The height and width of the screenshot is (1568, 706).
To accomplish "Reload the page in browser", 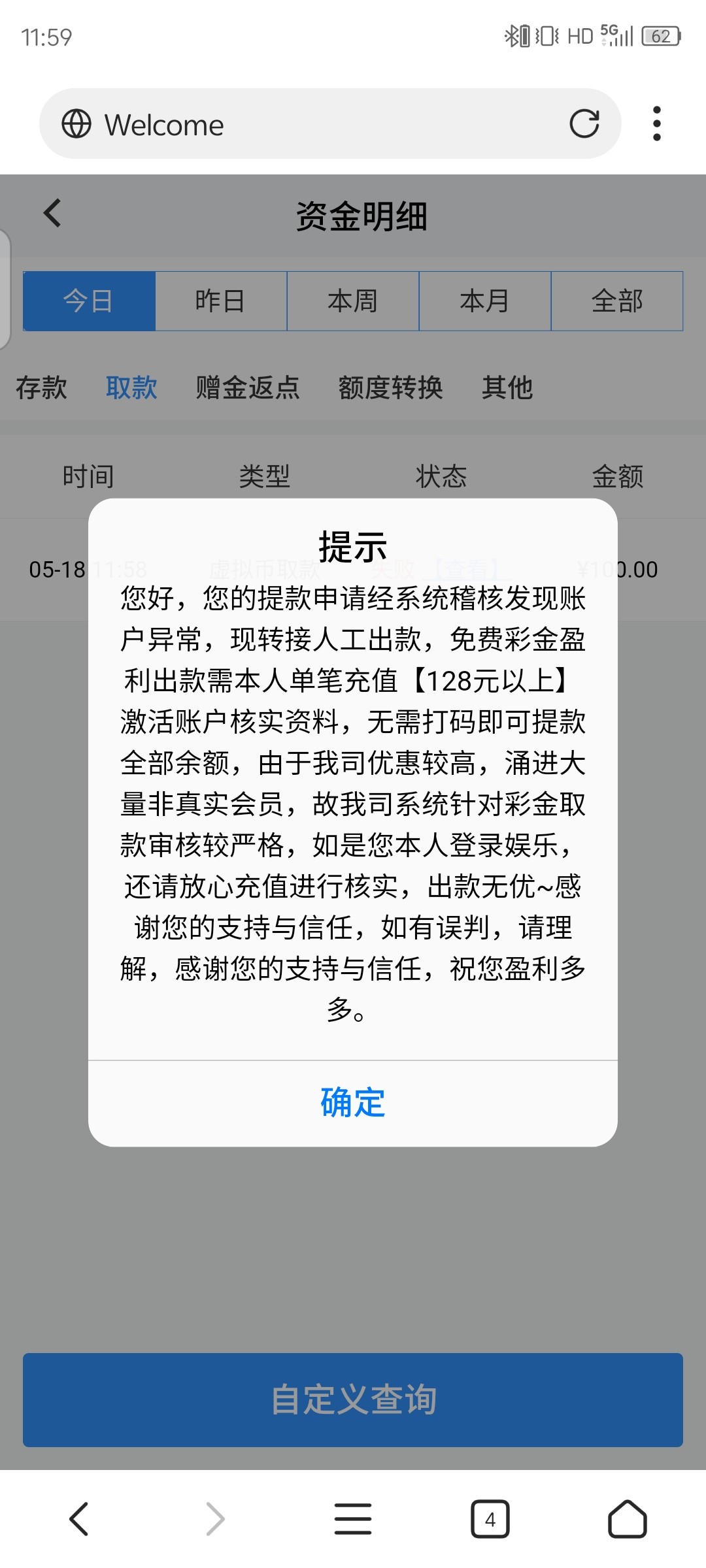I will (x=584, y=123).
